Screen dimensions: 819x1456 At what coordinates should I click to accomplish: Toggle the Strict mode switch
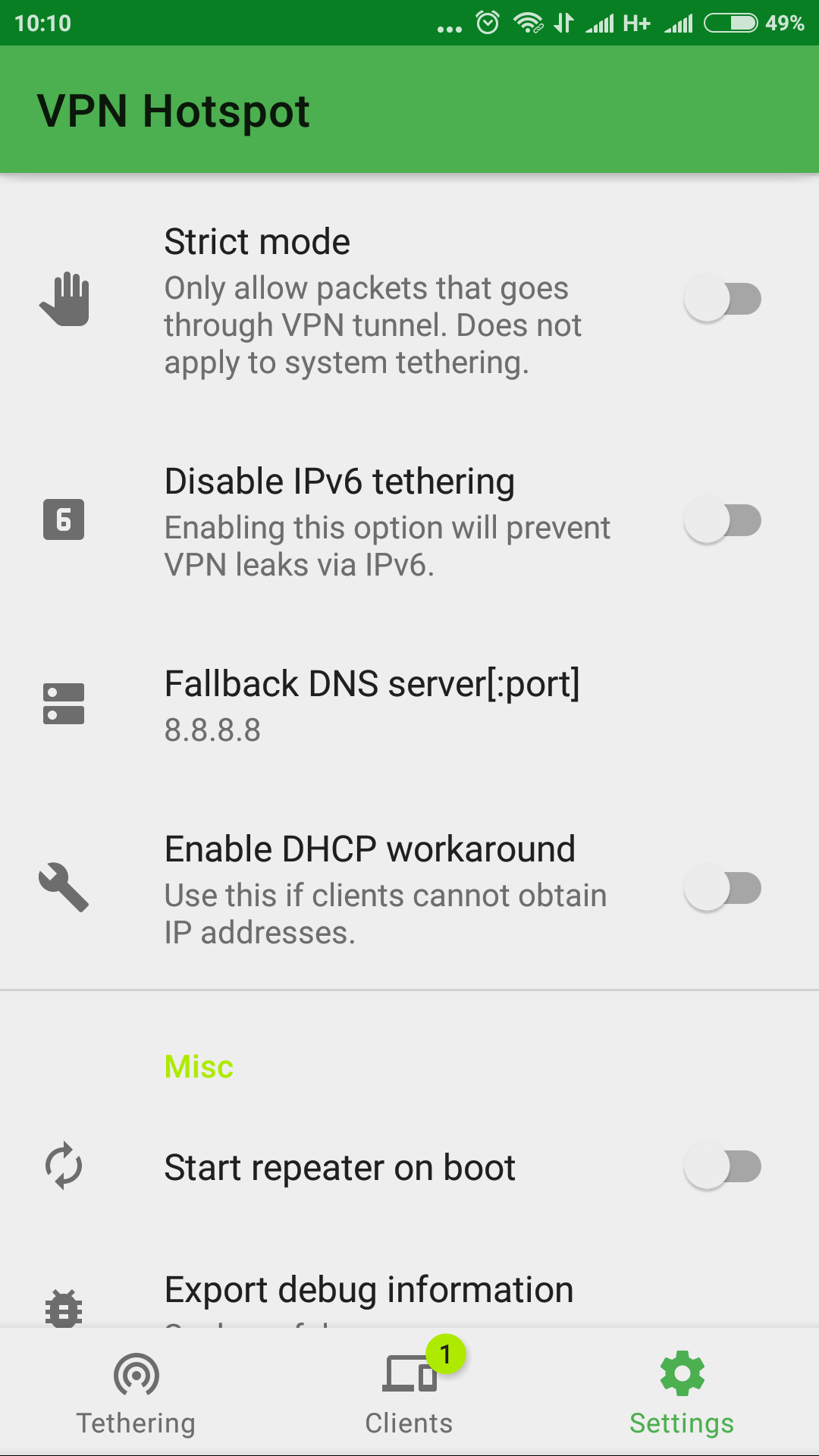pyautogui.click(x=723, y=299)
